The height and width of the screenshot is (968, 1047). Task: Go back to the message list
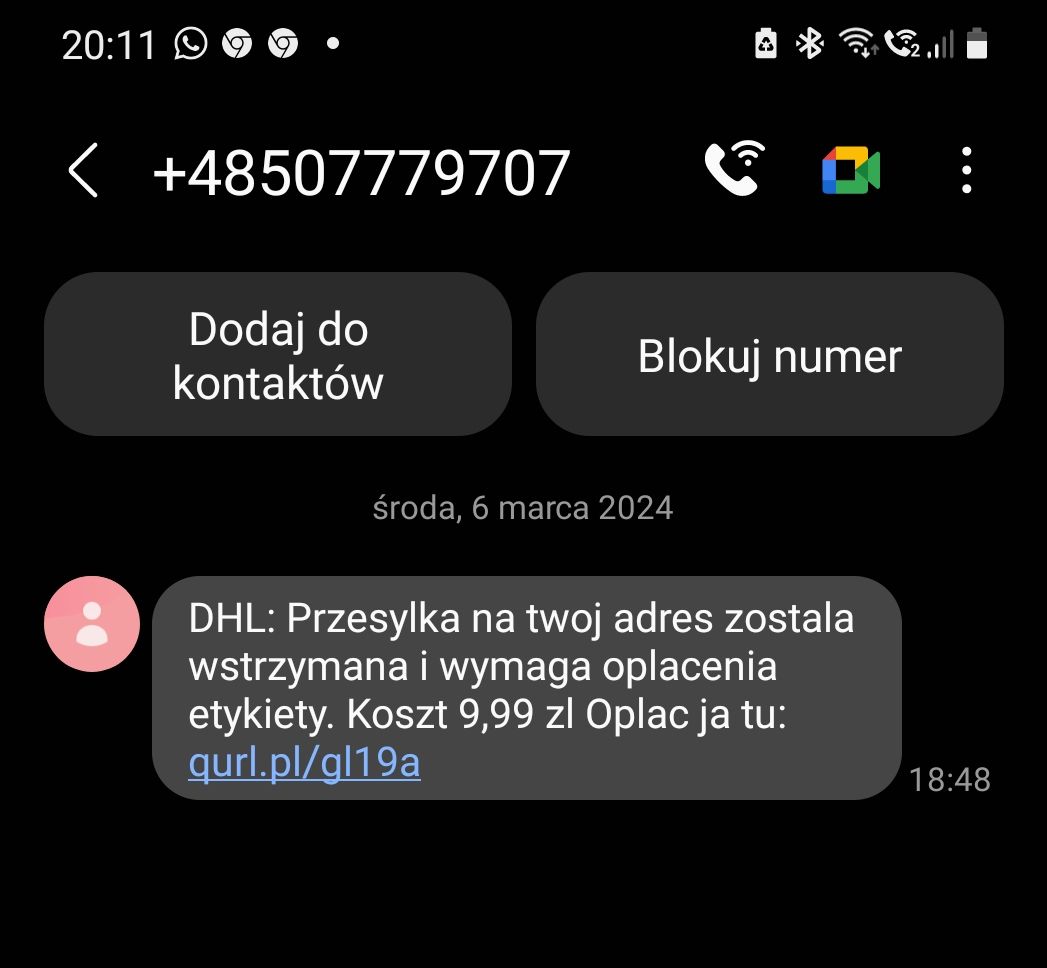(83, 171)
